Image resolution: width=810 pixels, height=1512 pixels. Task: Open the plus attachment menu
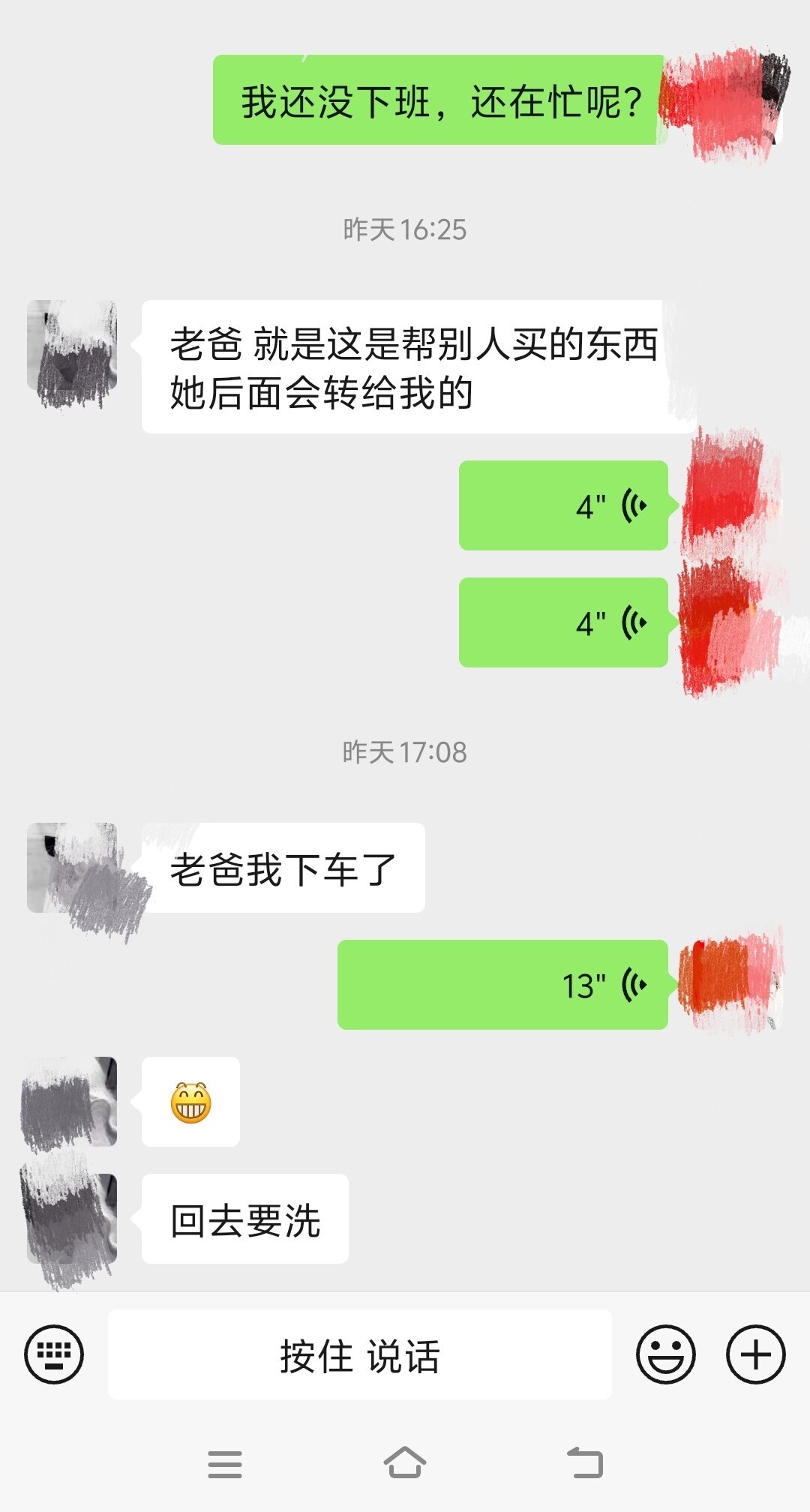(756, 1354)
